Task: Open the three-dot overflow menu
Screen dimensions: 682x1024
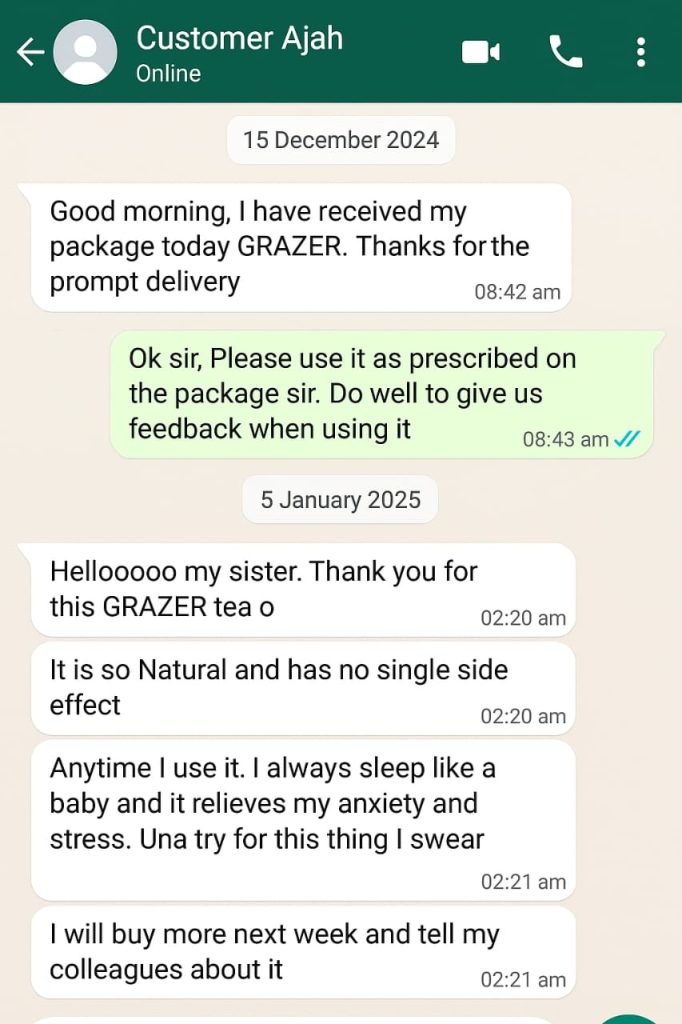Action: point(641,52)
